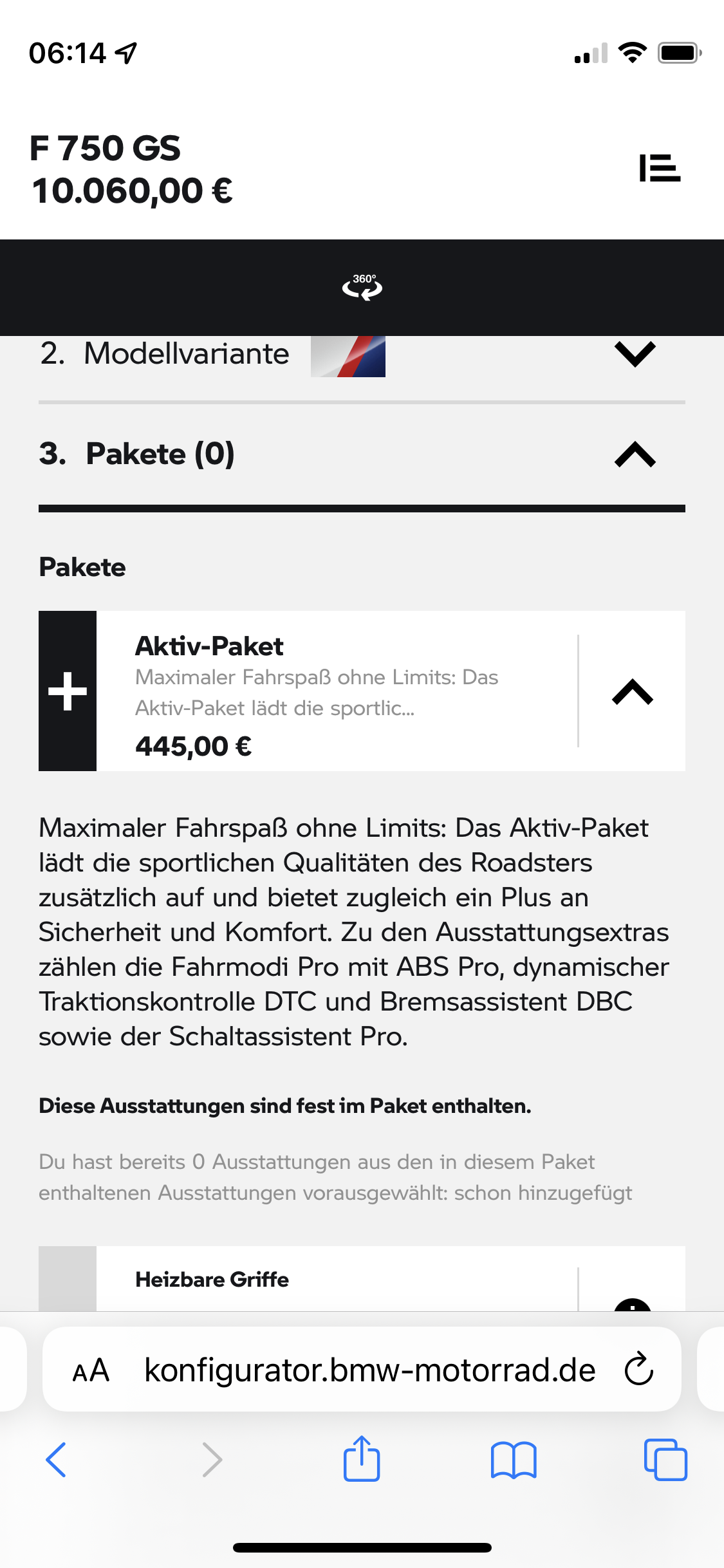
Task: Expand the Modellvariante section
Action: [635, 354]
